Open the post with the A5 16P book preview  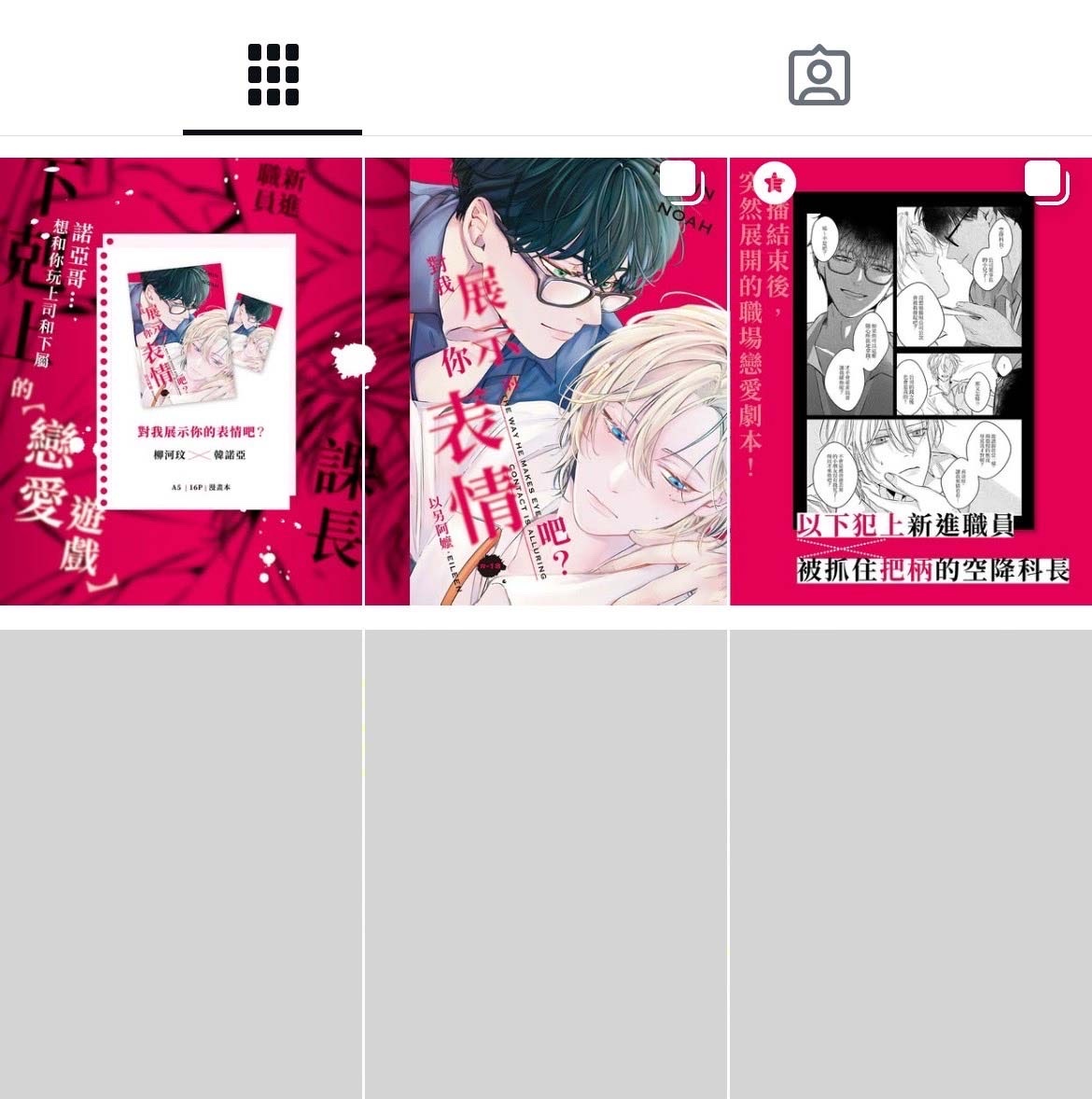tap(180, 381)
